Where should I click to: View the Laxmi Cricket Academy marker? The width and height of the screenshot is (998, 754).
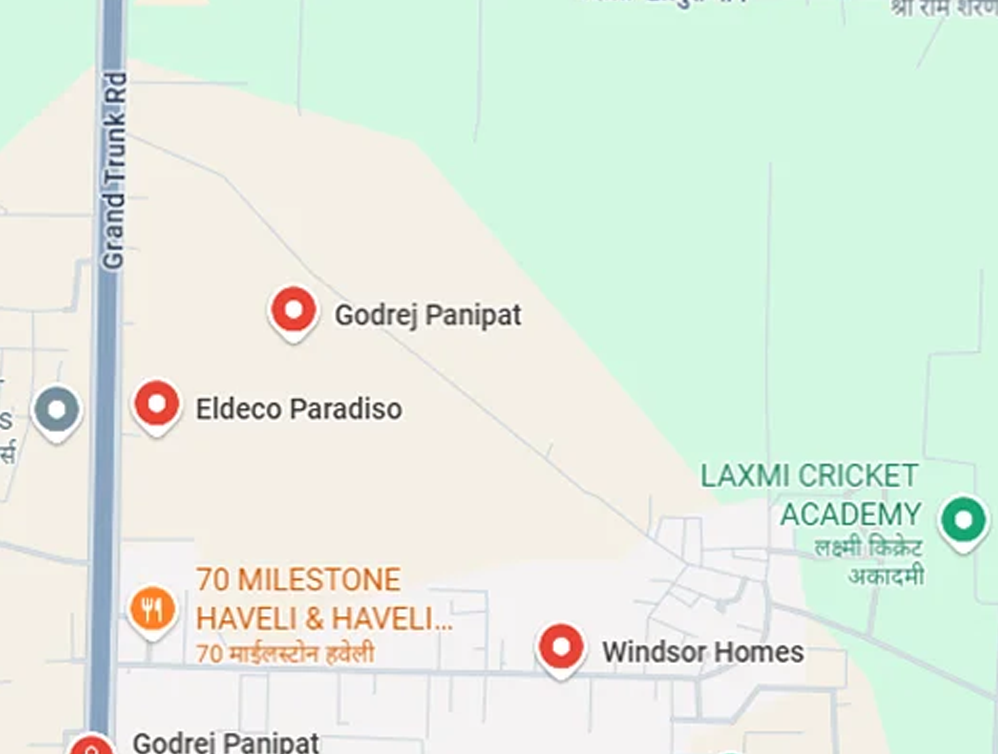963,520
